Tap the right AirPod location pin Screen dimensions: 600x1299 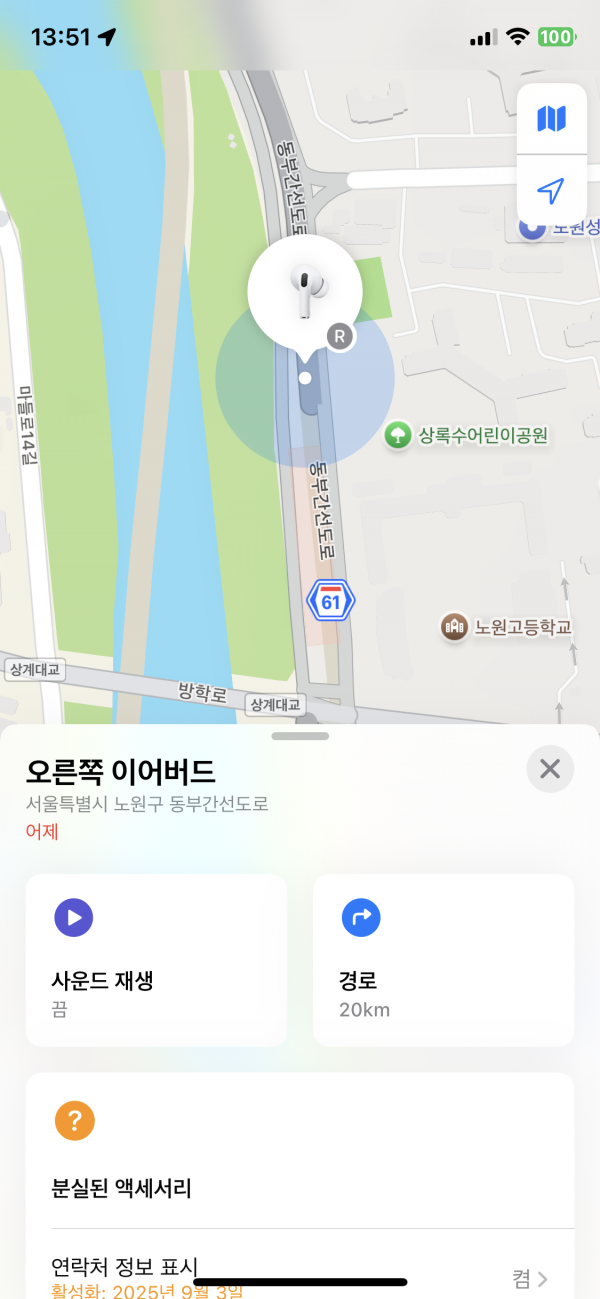click(x=305, y=291)
